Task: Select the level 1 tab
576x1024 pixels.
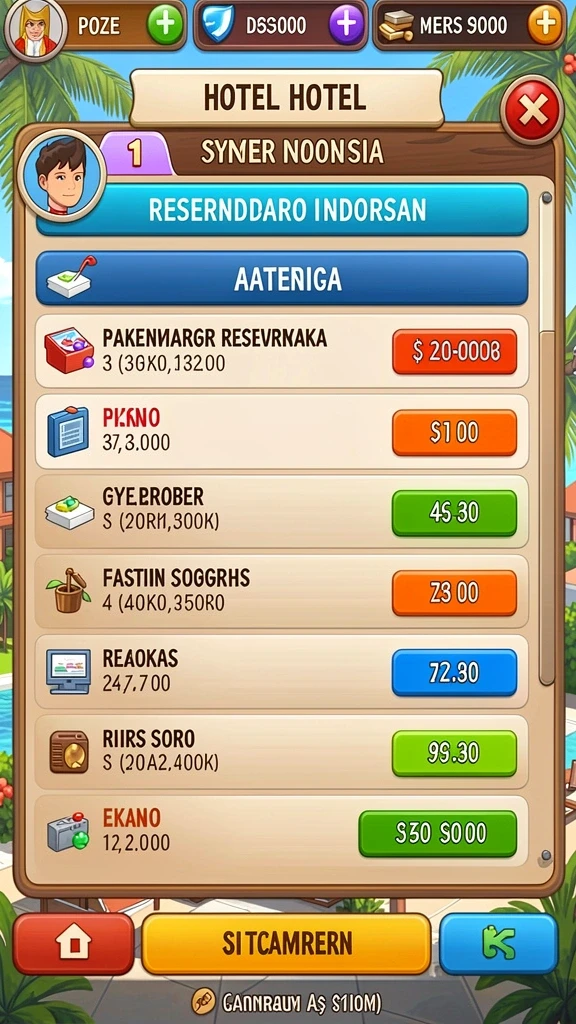Action: pos(136,153)
